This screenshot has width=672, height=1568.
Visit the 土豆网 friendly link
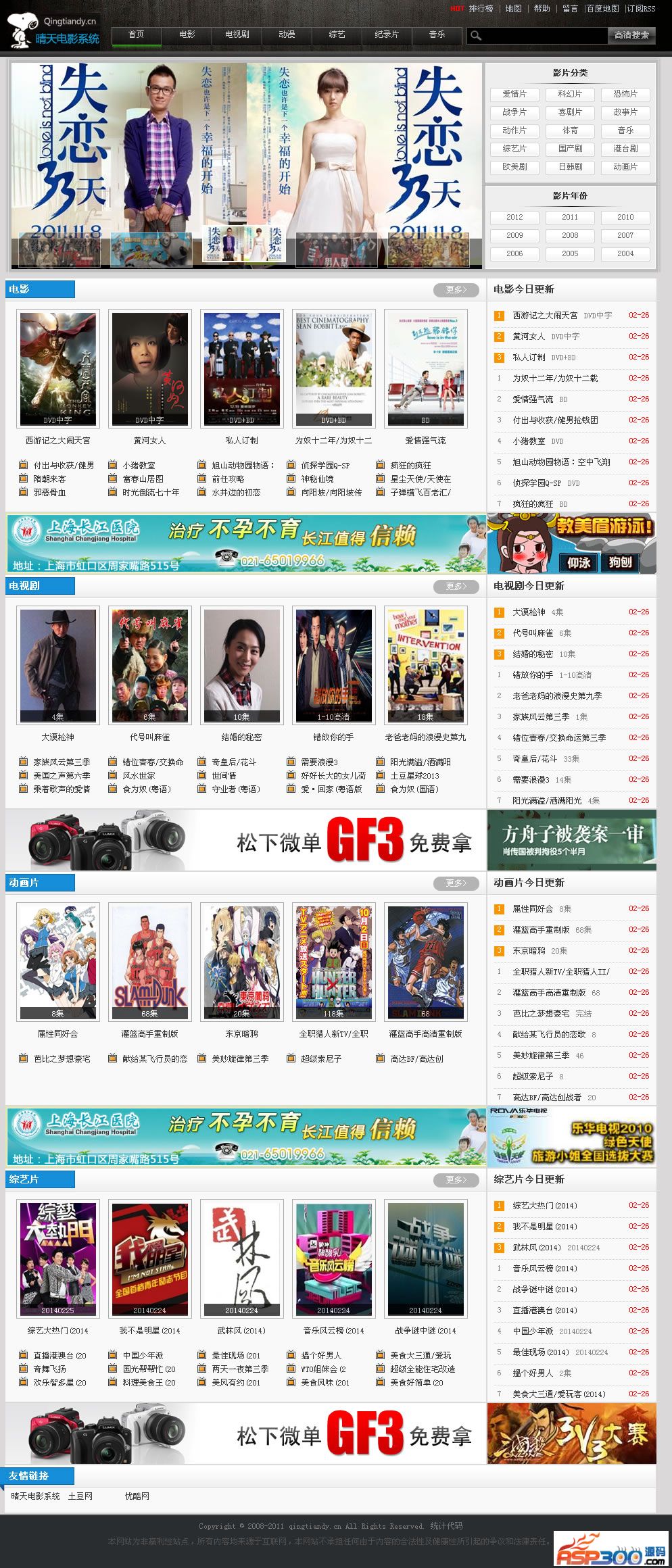click(80, 1496)
